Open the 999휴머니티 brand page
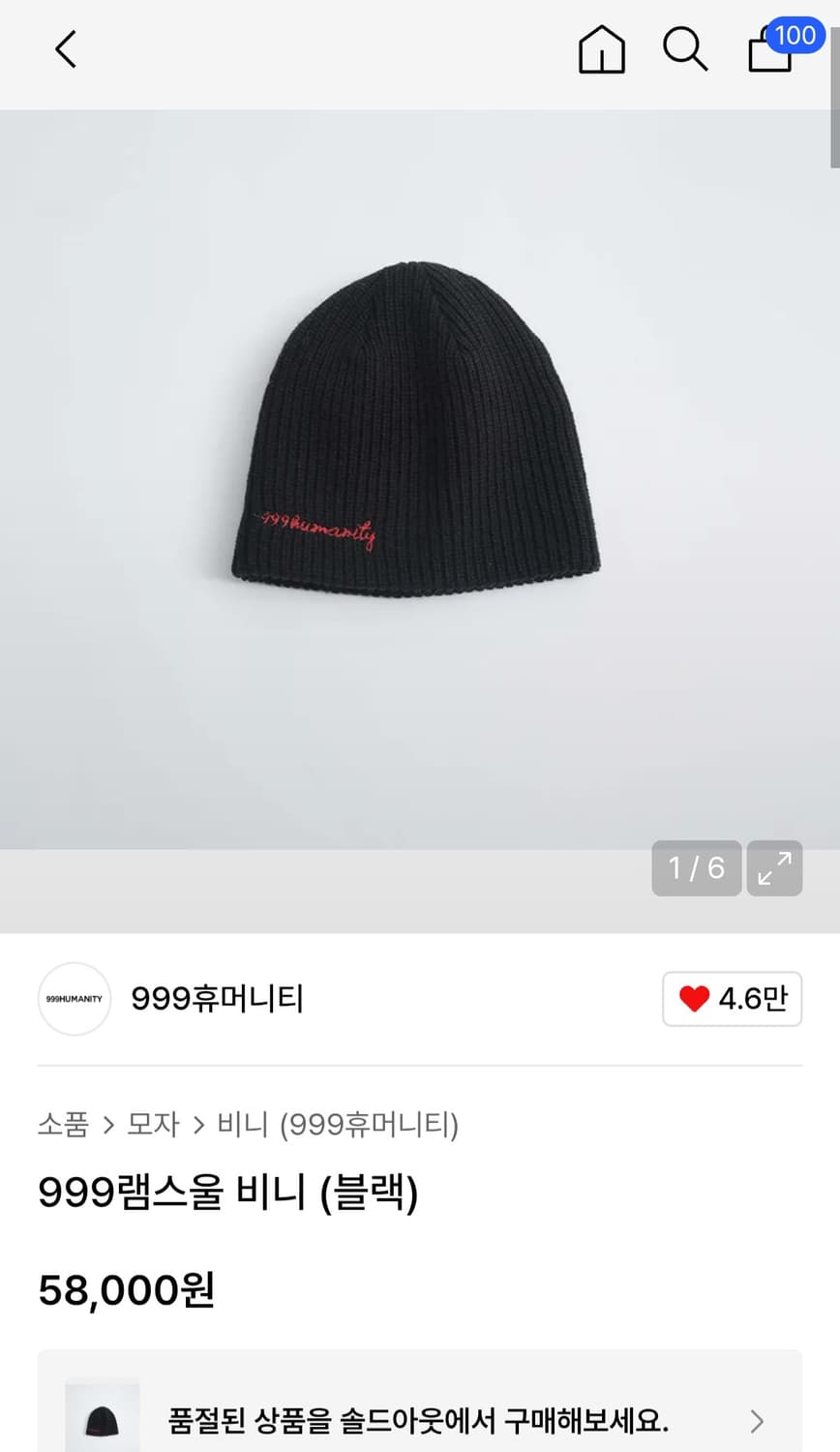 pyautogui.click(x=217, y=999)
